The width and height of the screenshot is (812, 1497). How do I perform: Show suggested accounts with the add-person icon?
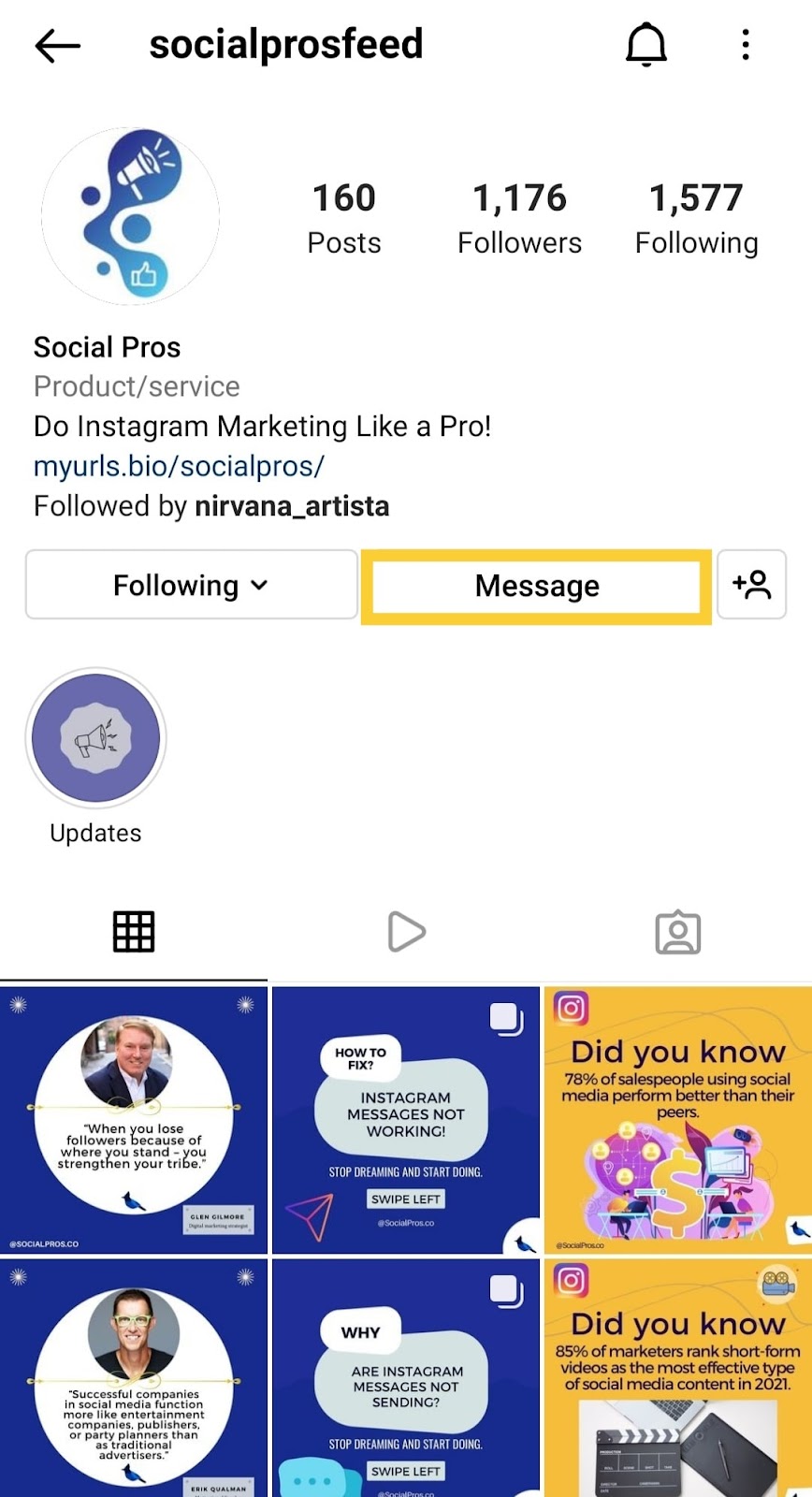(751, 586)
